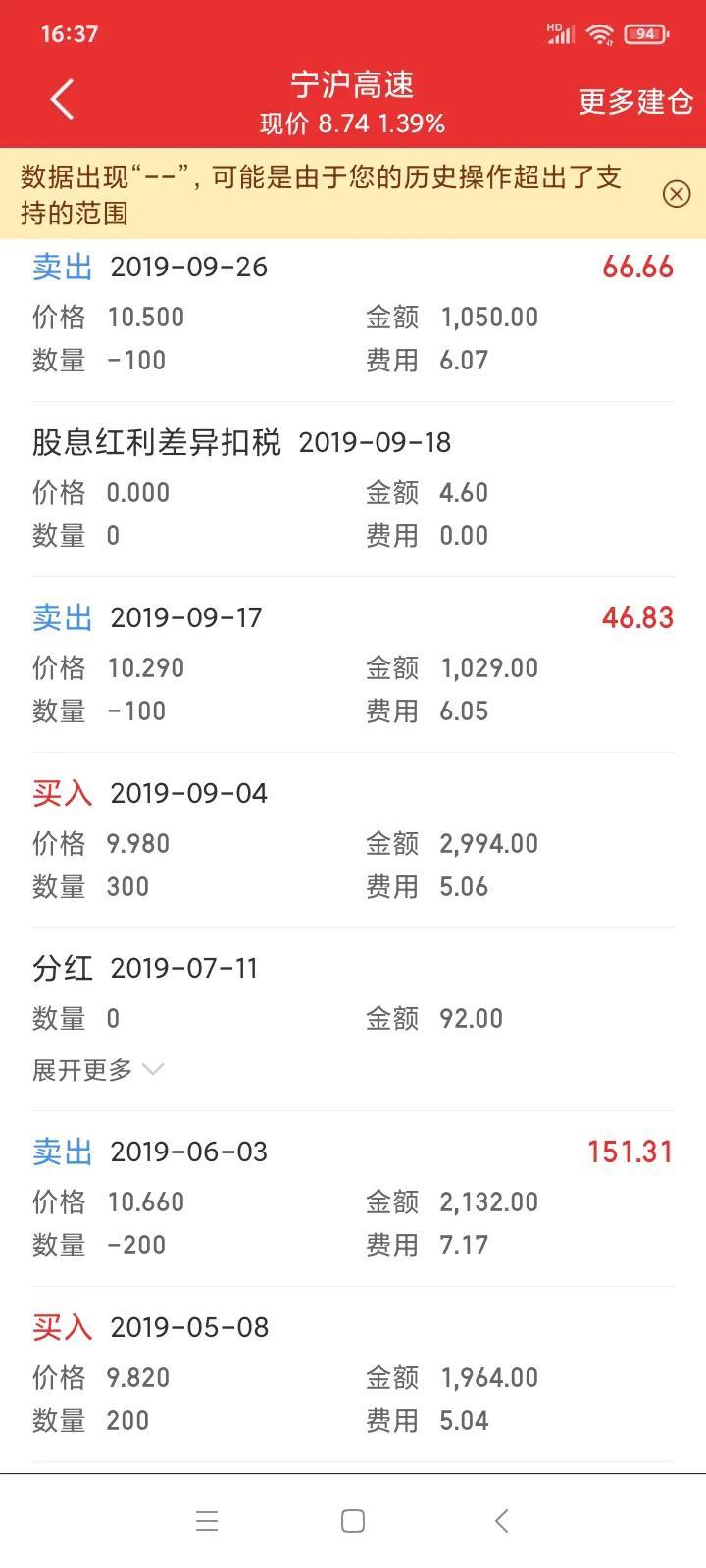Go back using the header arrow
The width and height of the screenshot is (706, 1568).
pyautogui.click(x=62, y=100)
